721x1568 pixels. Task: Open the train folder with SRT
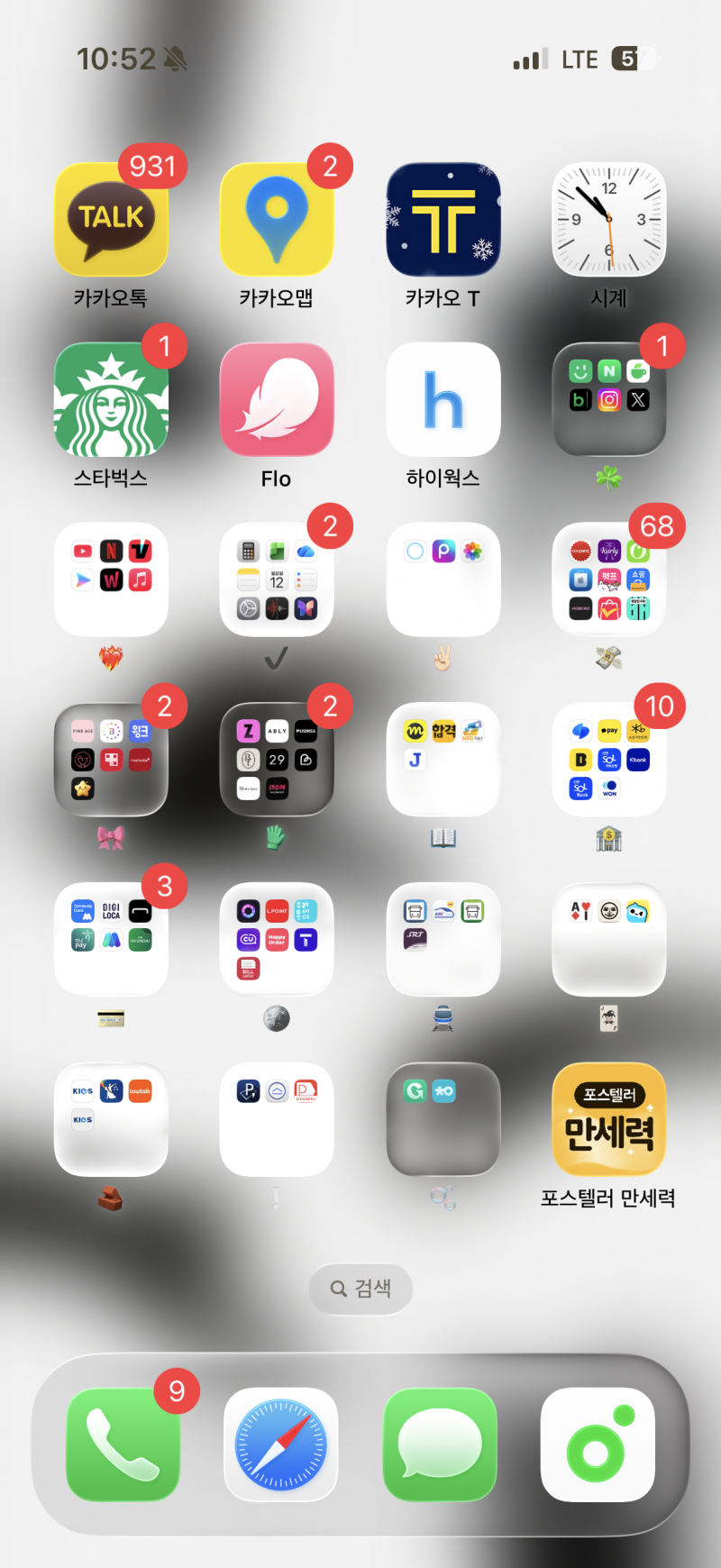pyautogui.click(x=443, y=939)
